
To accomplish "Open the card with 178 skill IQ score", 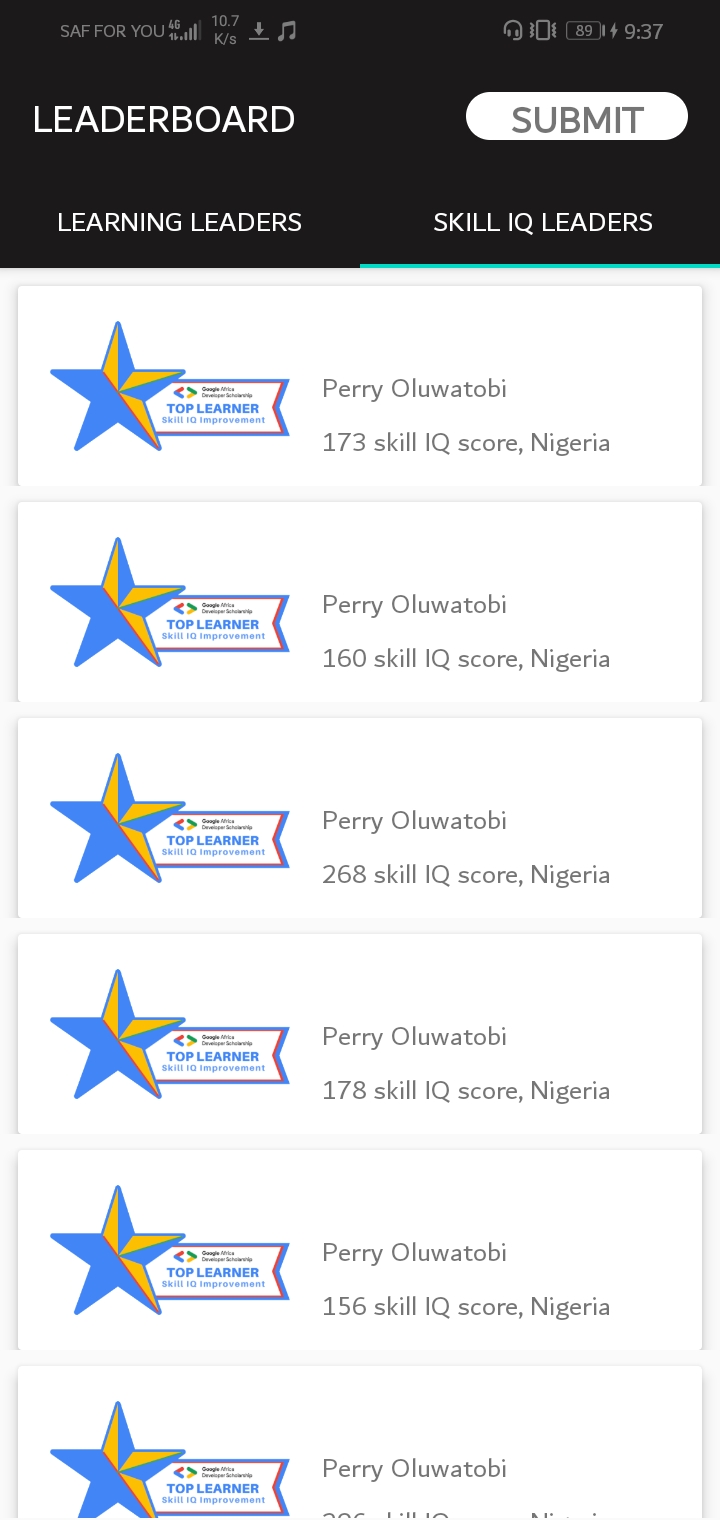I will pyautogui.click(x=360, y=1034).
